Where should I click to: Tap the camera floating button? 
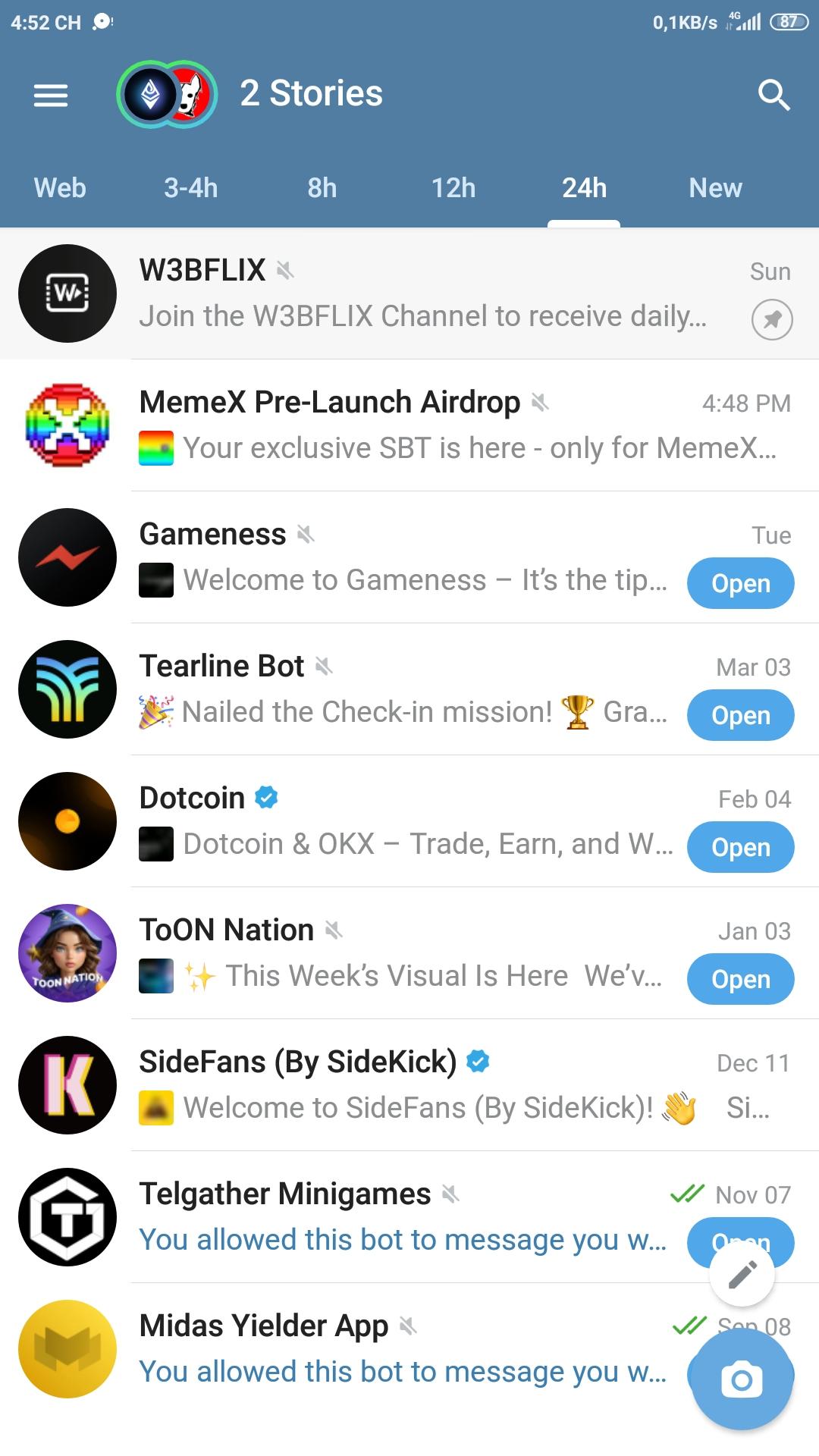(742, 1379)
